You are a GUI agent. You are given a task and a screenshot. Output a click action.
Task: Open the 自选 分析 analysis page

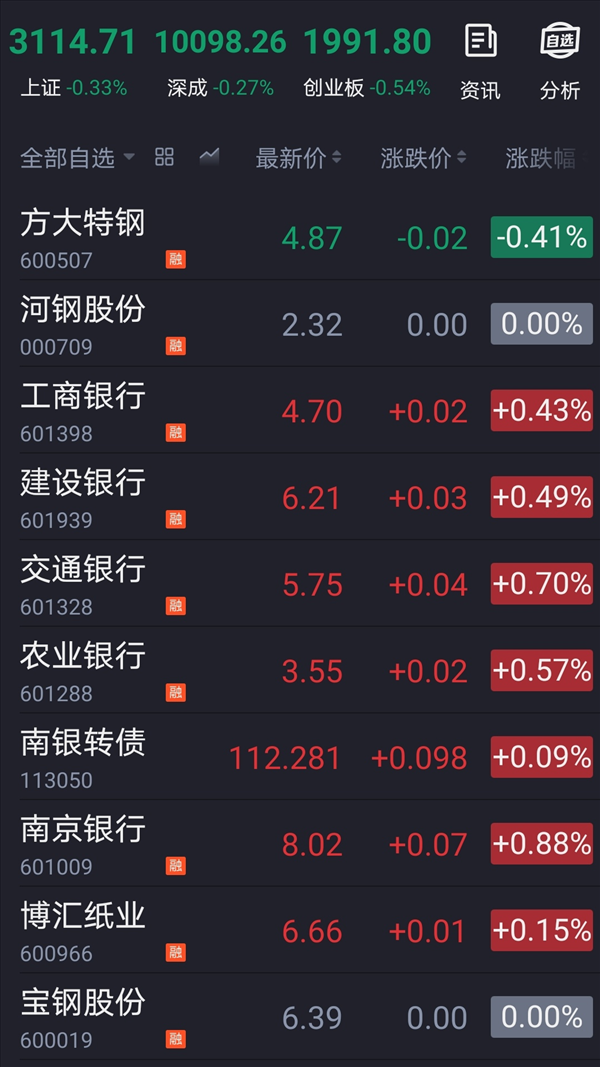click(x=560, y=63)
